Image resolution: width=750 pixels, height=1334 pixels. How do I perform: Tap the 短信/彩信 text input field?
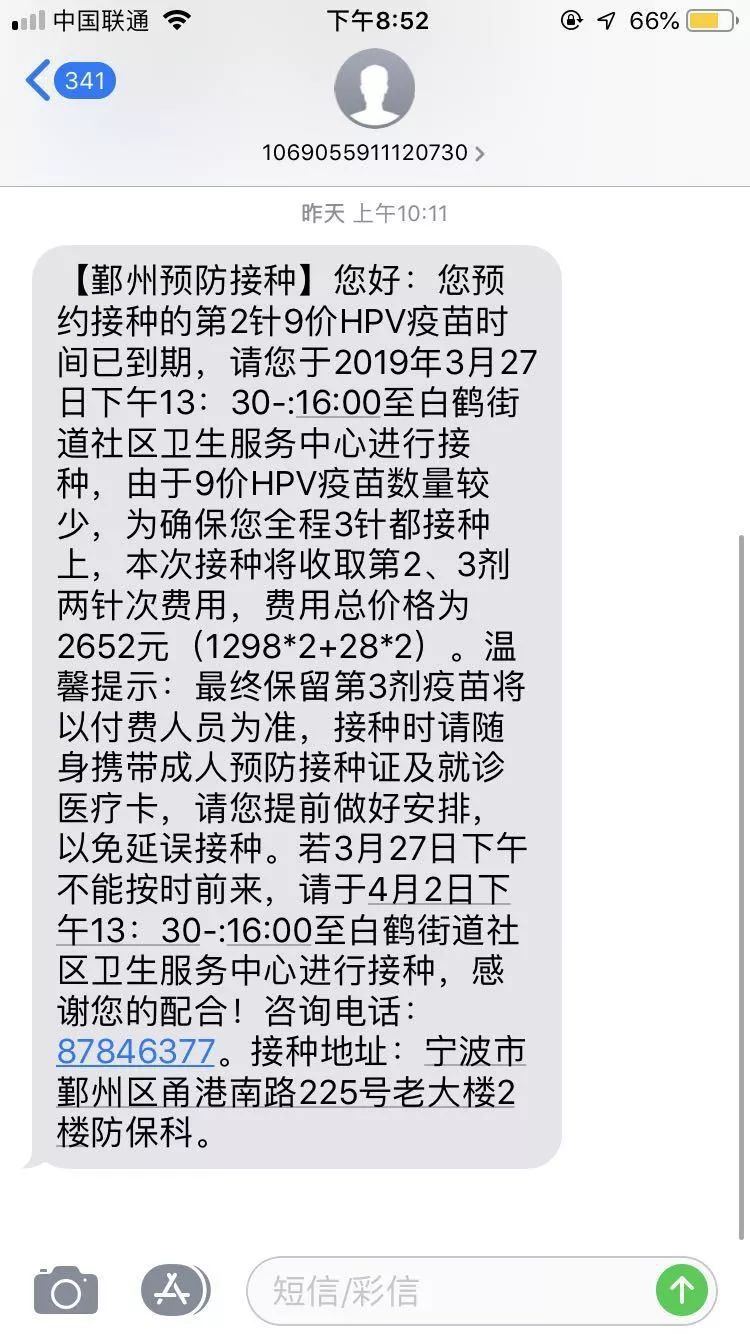[x=420, y=1291]
